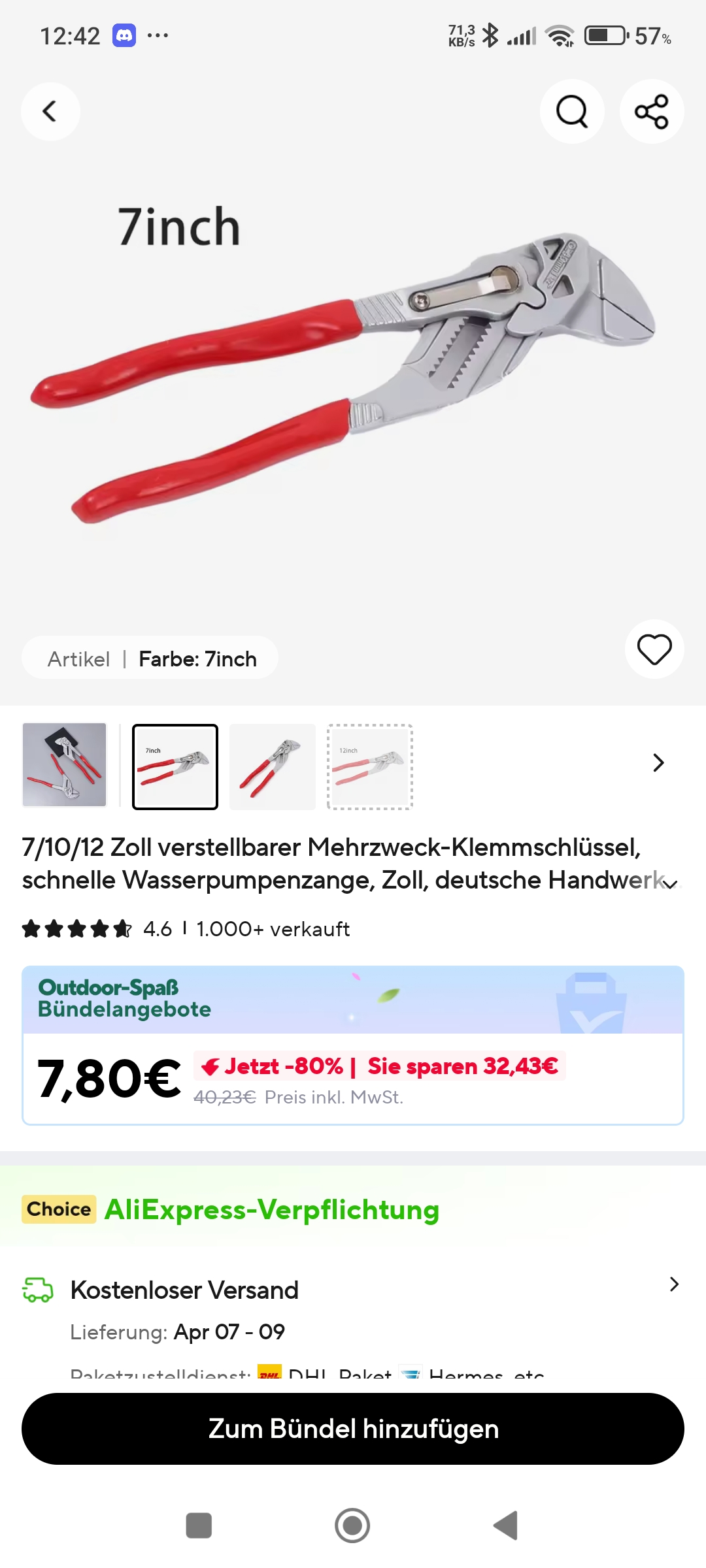Viewport: 706px width, 1568px height.
Task: Add item to wishlist with heart icon
Action: [x=654, y=649]
